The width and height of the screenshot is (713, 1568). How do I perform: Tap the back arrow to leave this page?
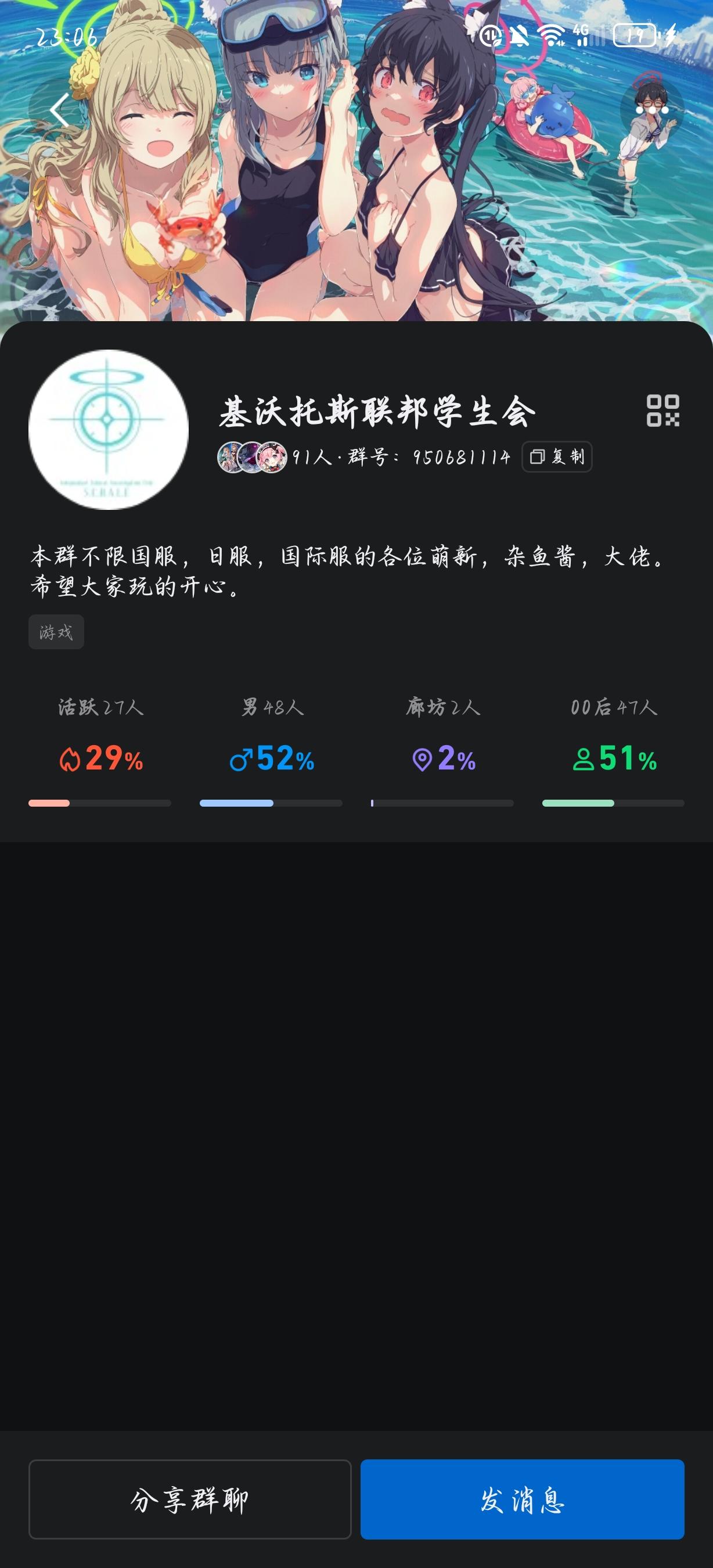click(59, 110)
